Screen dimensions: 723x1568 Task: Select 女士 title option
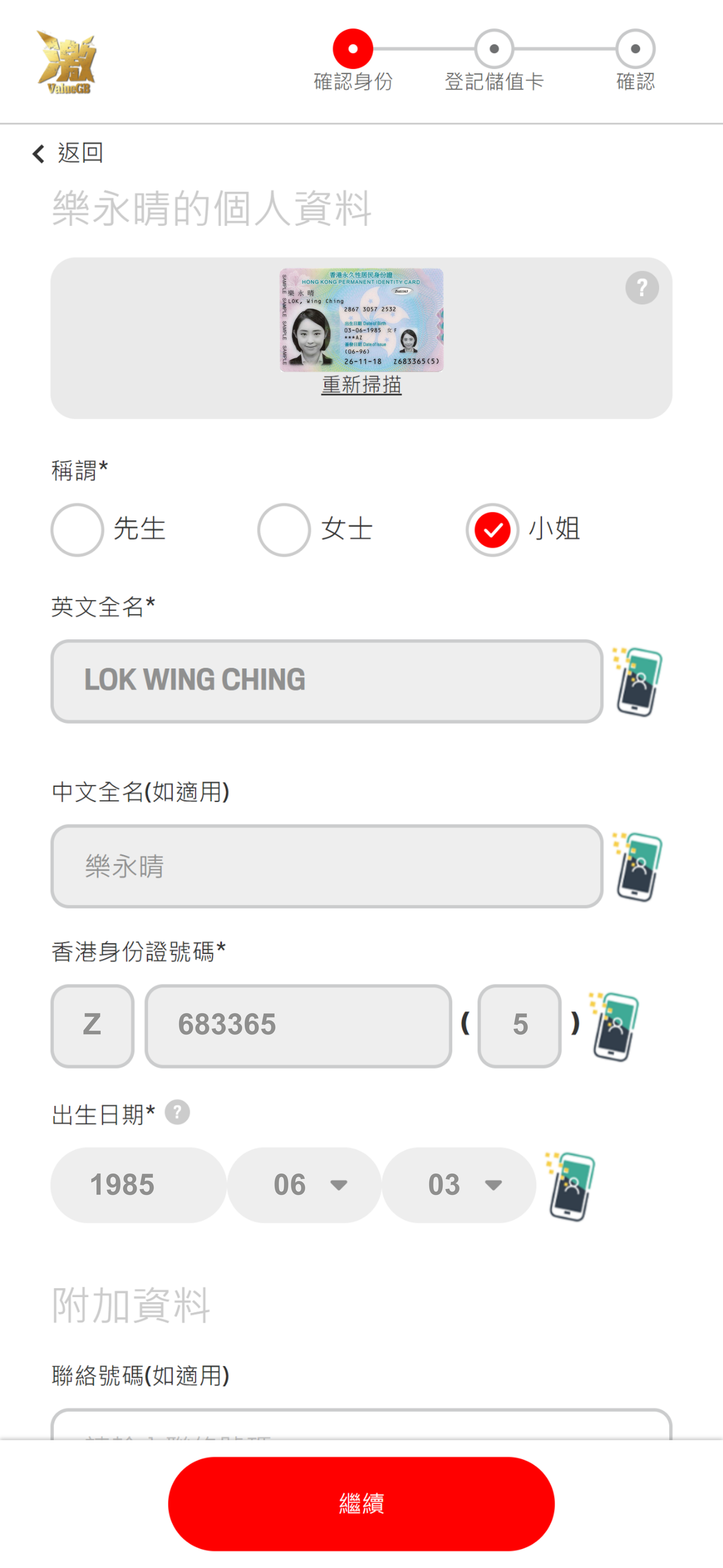(284, 530)
